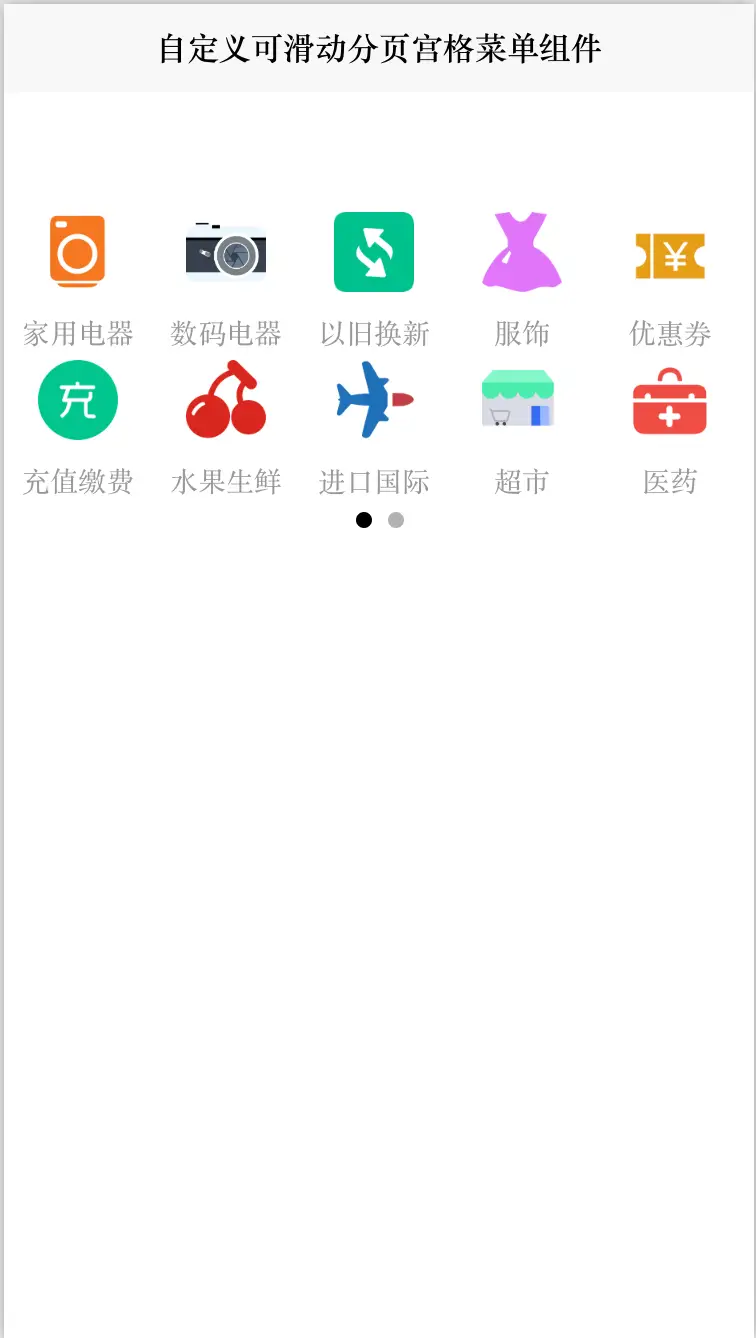The height and width of the screenshot is (1338, 756).
Task: Open the 服饰 clothing category
Action: (x=522, y=252)
